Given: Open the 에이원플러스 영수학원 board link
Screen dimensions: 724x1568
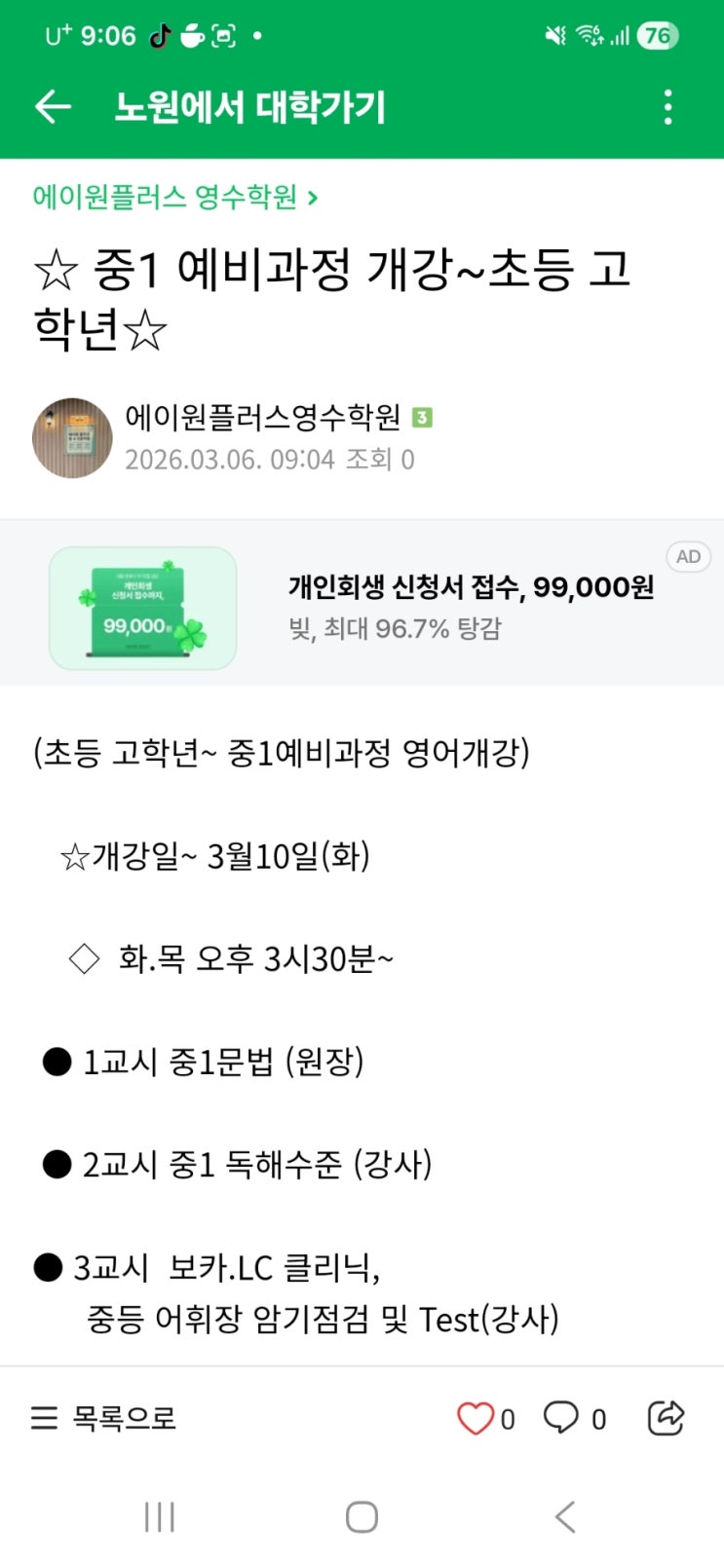Looking at the screenshot, I should click(175, 198).
